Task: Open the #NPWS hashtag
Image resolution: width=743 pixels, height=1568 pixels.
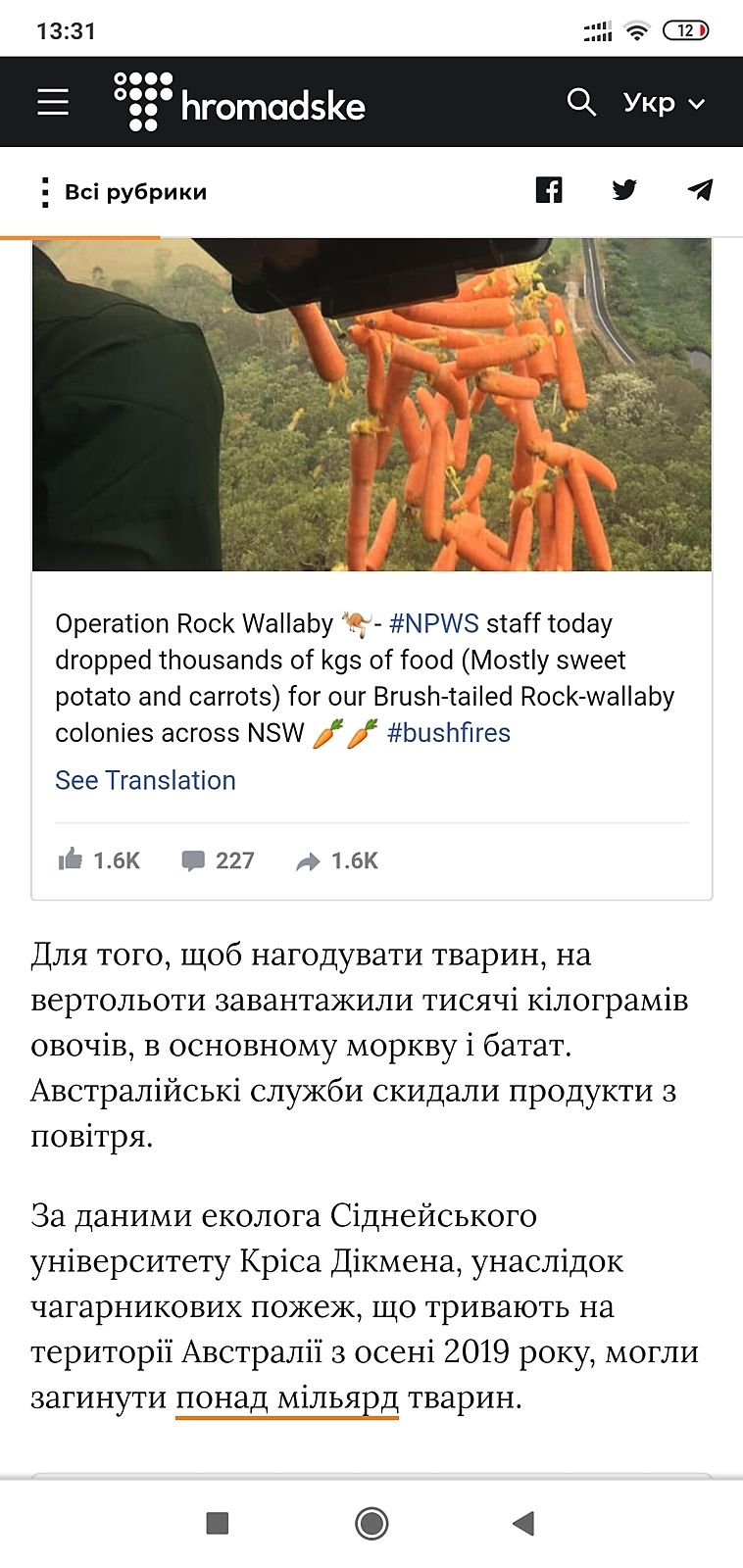Action: pyautogui.click(x=433, y=623)
